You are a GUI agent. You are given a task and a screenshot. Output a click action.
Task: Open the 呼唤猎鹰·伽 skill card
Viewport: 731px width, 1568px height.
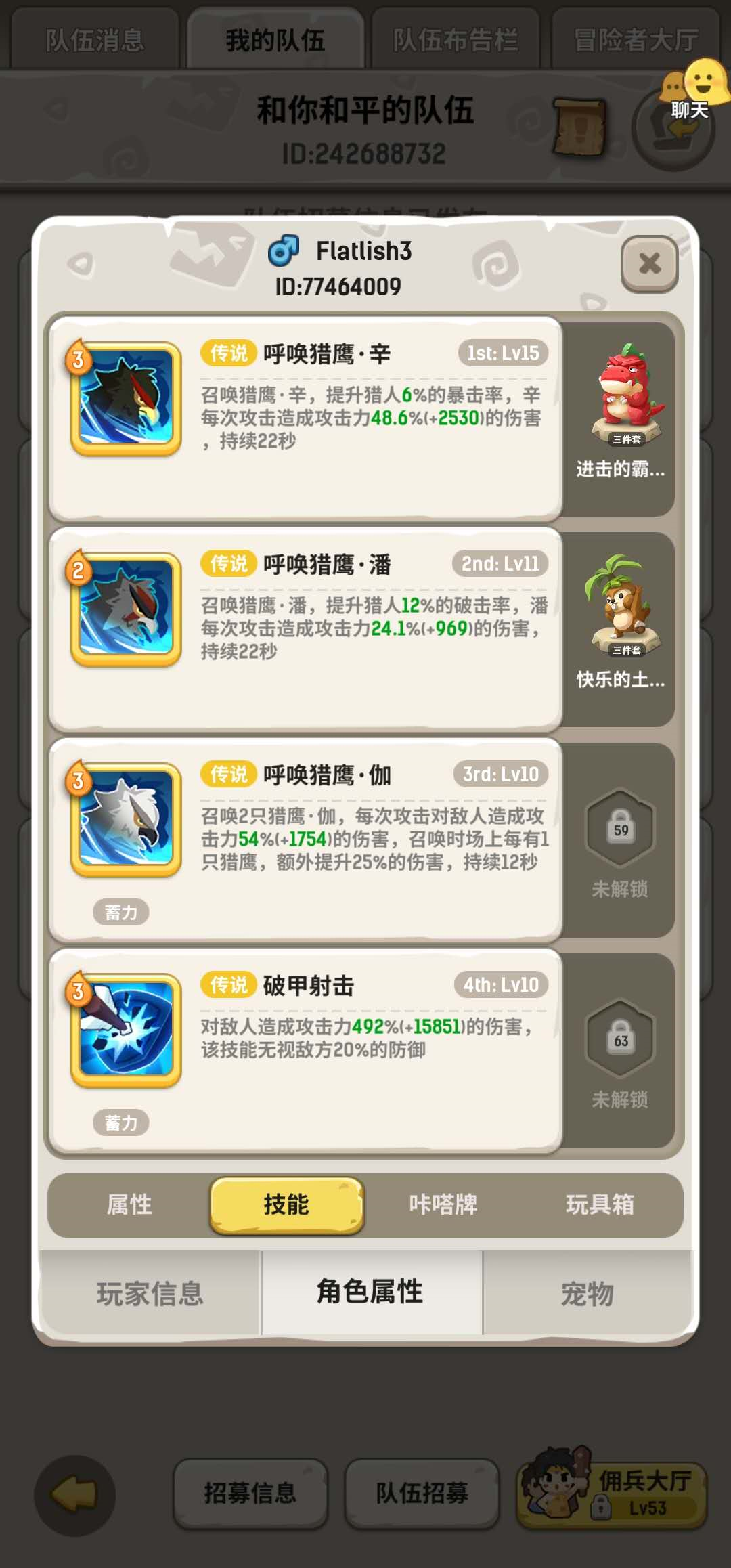[305, 840]
